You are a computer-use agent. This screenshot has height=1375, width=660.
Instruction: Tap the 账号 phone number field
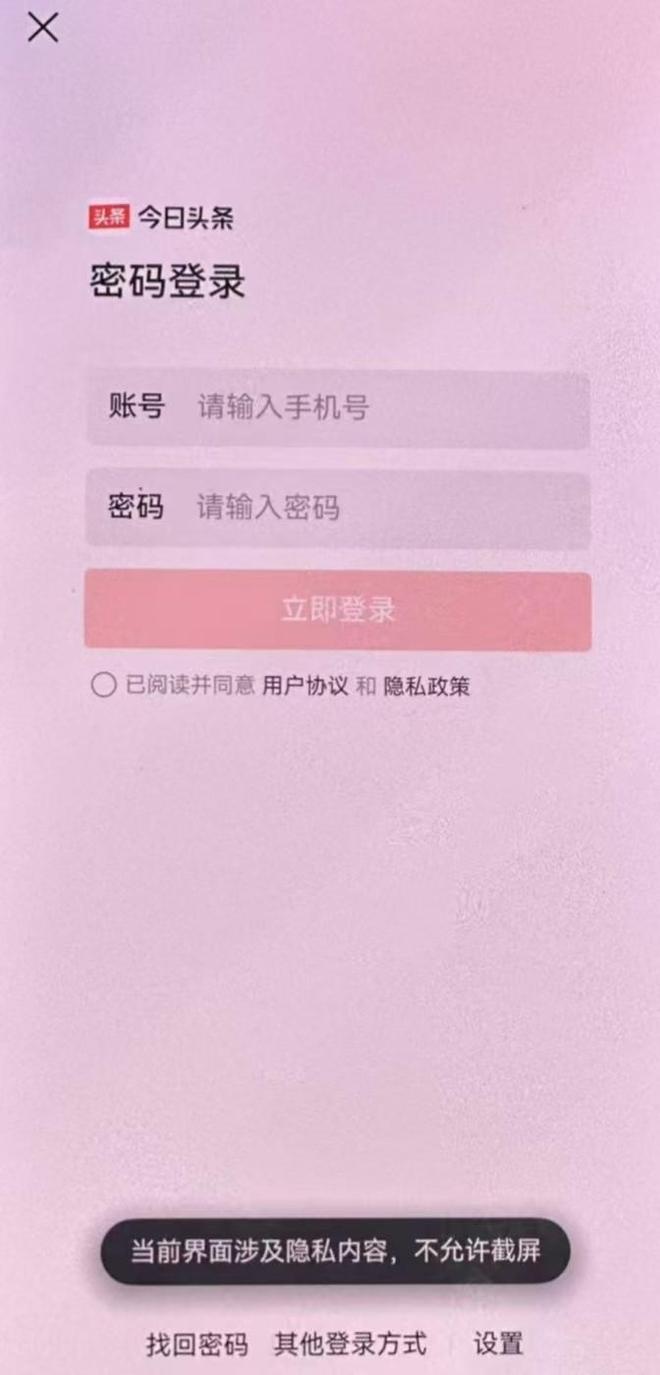tap(380, 408)
